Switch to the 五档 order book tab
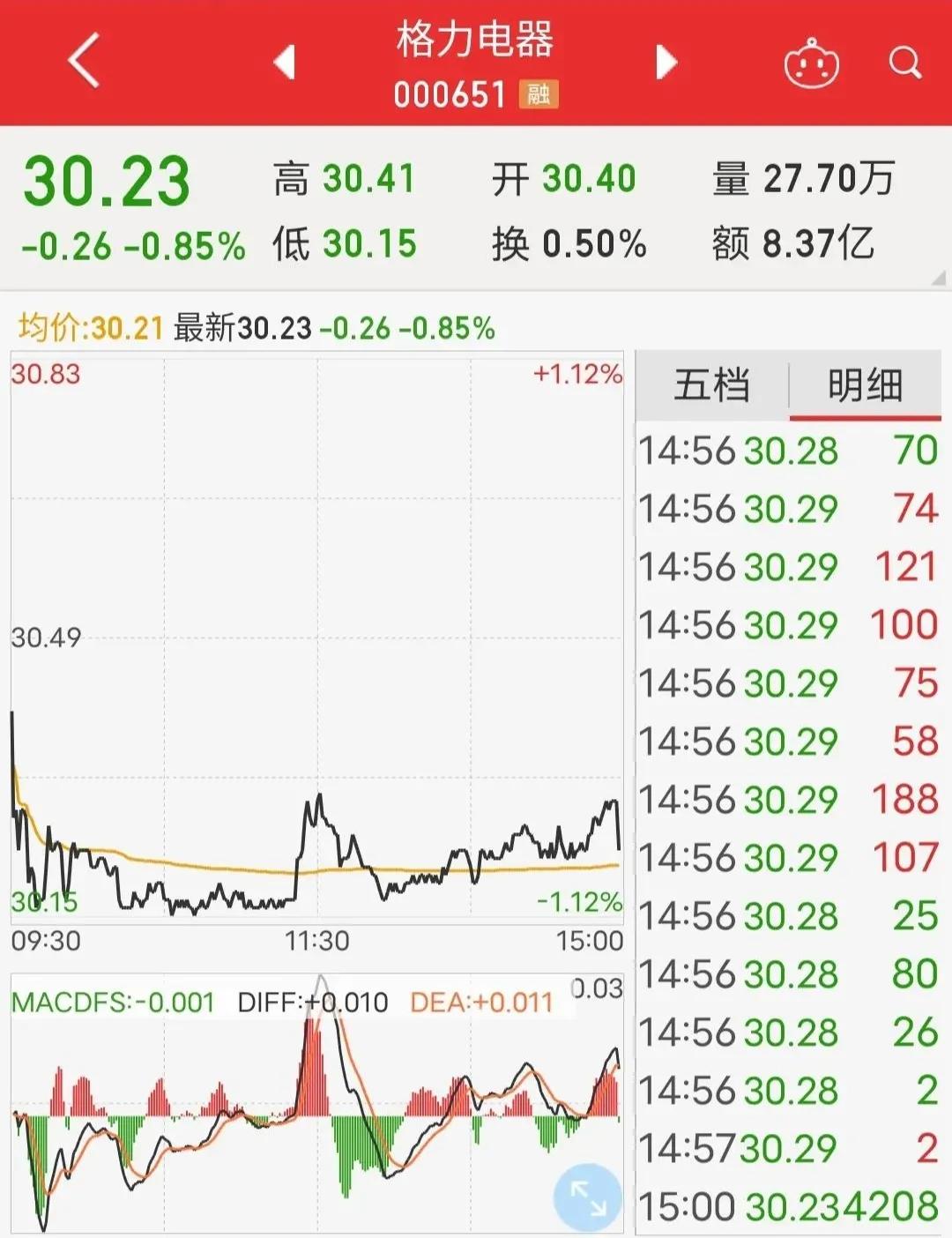Screen dimensions: 952x1238 click(x=716, y=384)
